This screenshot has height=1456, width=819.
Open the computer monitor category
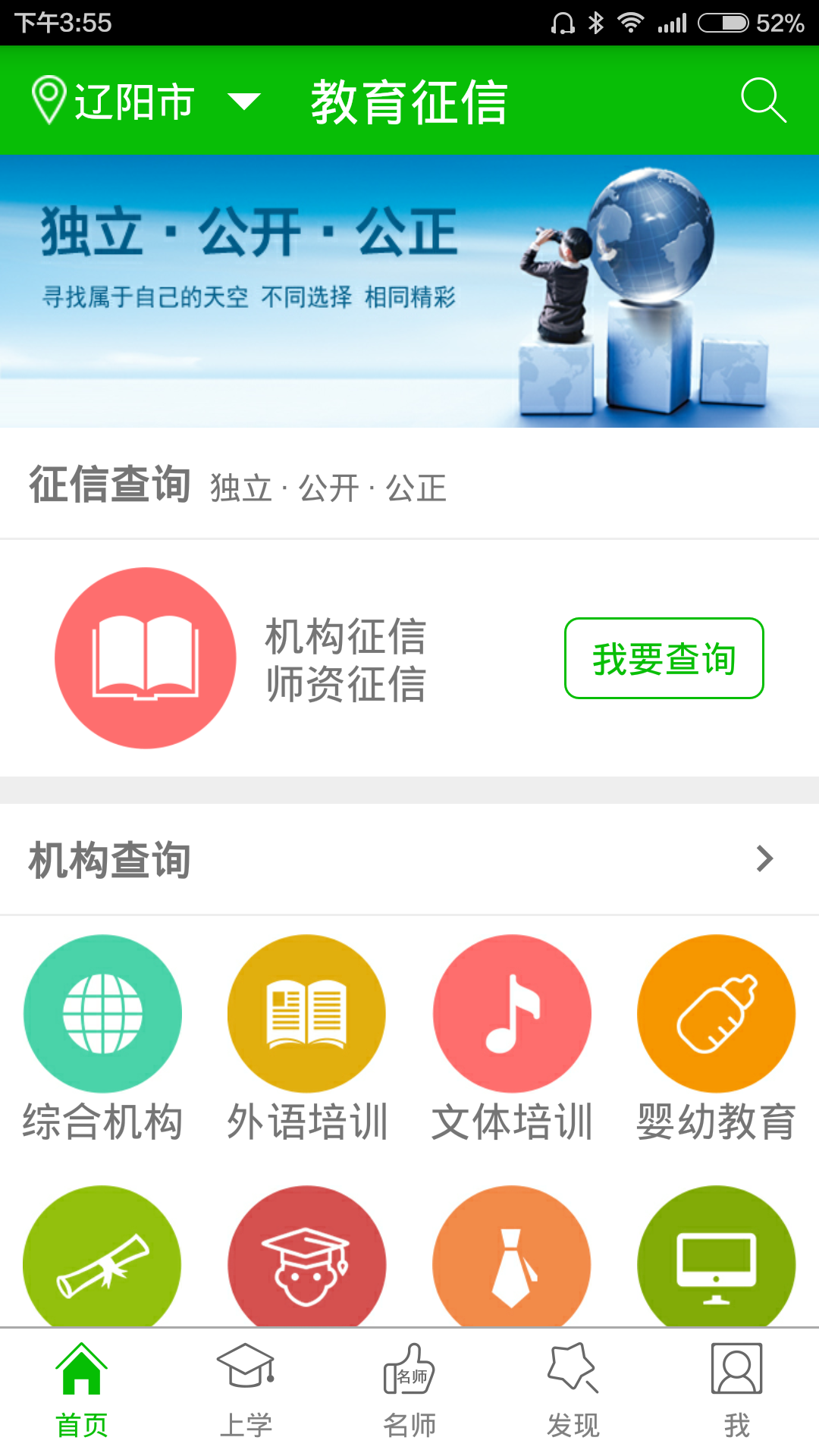click(x=716, y=1259)
